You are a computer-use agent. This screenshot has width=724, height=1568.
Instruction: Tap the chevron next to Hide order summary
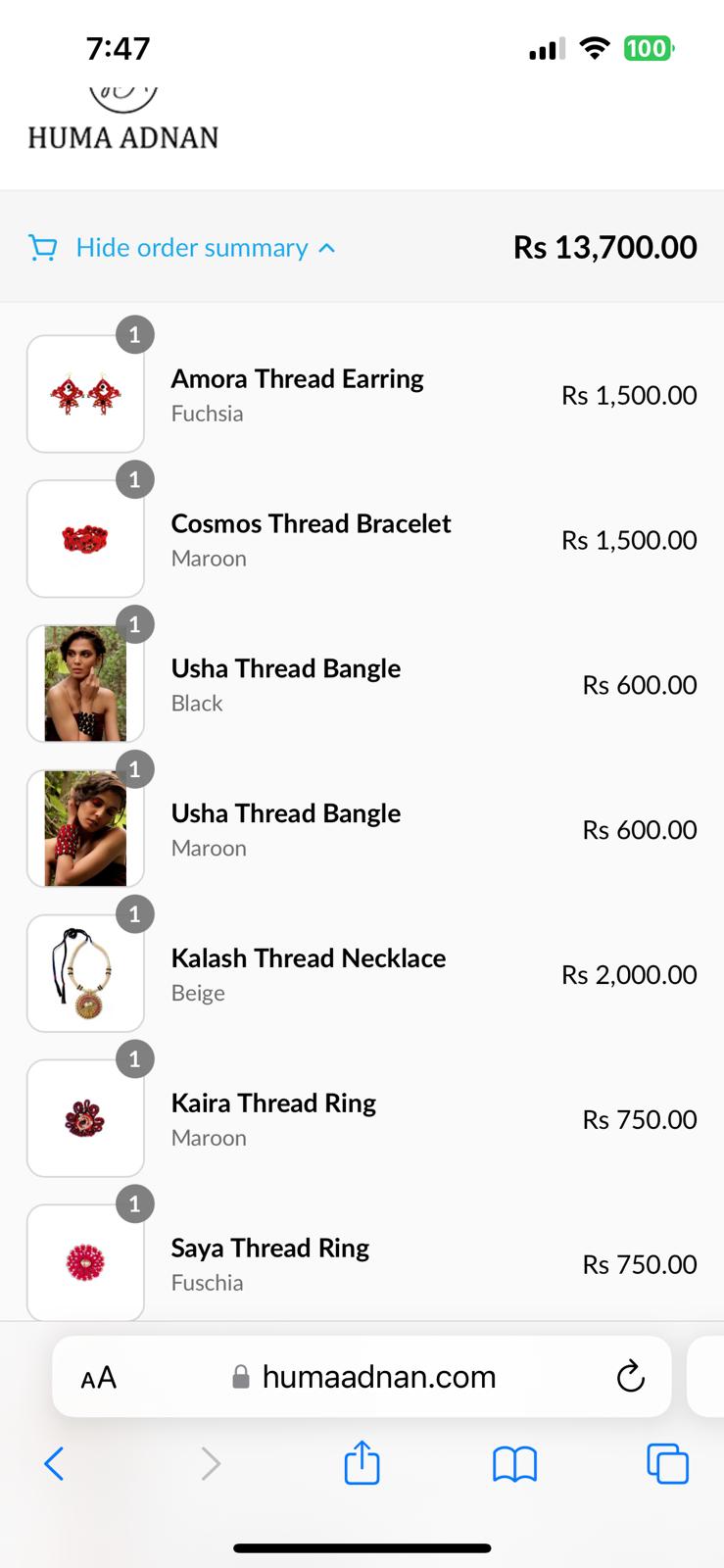point(326,248)
